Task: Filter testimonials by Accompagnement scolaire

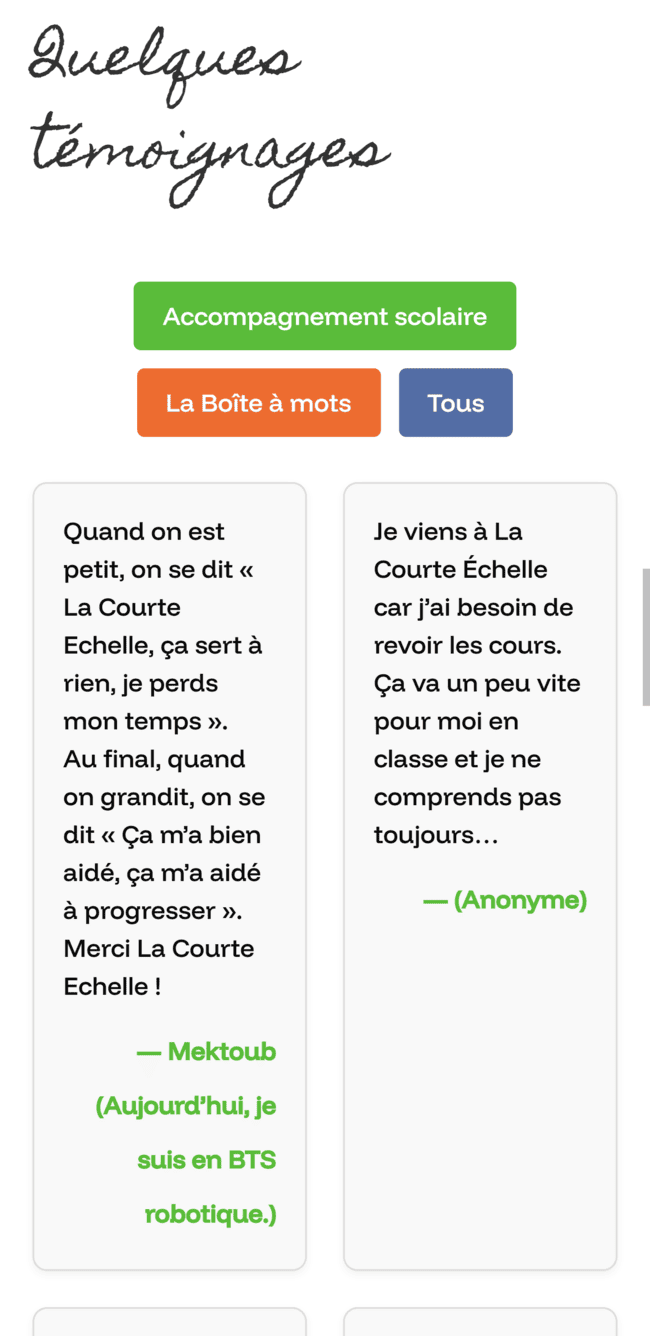Action: pyautogui.click(x=325, y=316)
